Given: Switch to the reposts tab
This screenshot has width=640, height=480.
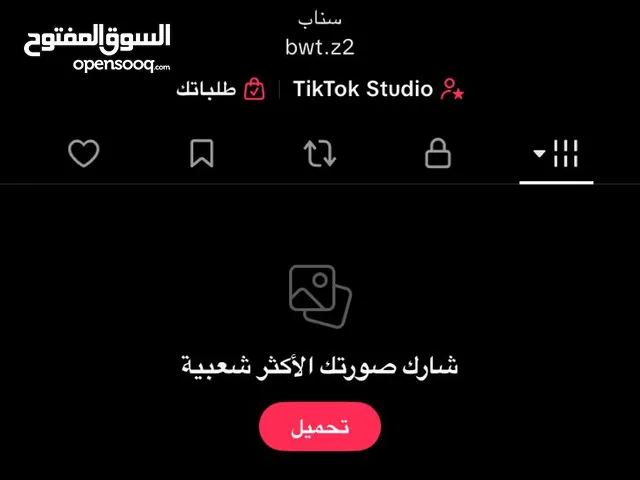Looking at the screenshot, I should tap(320, 154).
